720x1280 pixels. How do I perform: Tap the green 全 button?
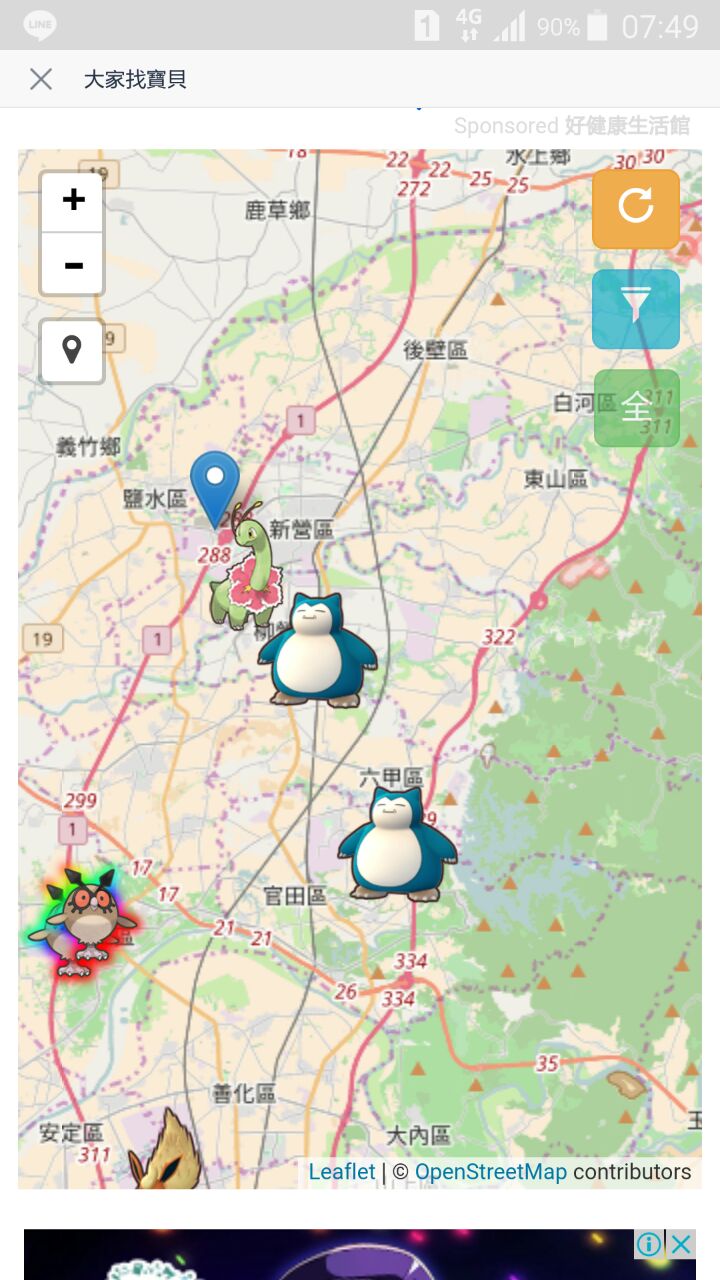point(636,407)
